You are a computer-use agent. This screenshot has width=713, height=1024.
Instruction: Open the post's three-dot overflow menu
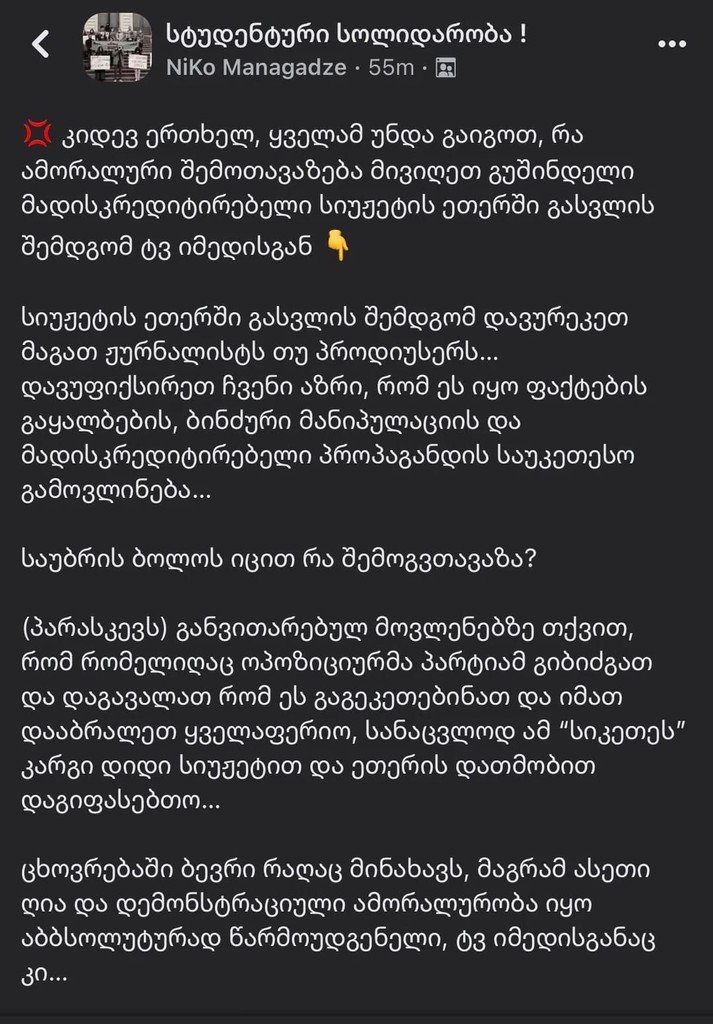pyautogui.click(x=672, y=45)
